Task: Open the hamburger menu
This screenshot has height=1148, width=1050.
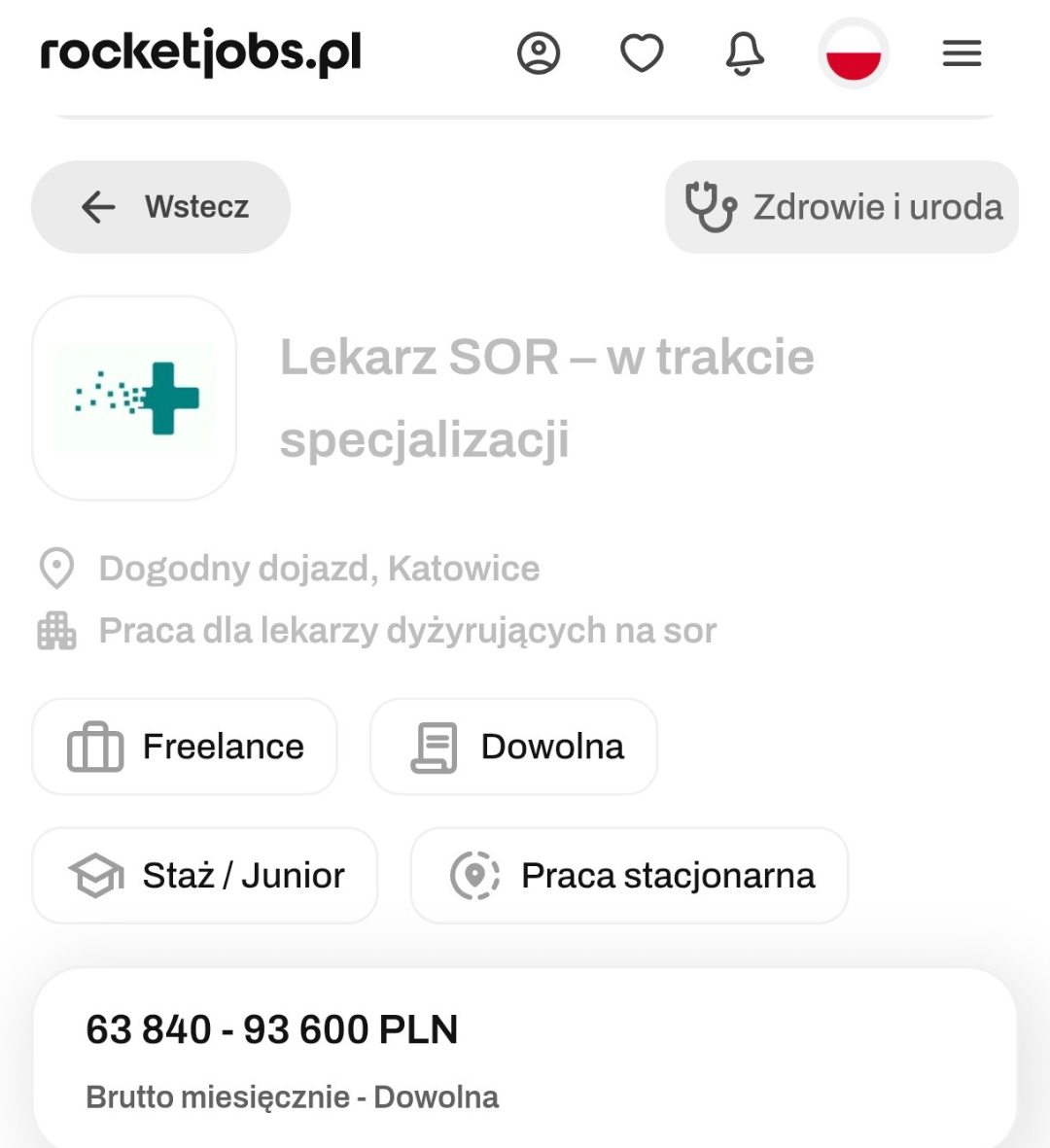Action: (x=962, y=53)
